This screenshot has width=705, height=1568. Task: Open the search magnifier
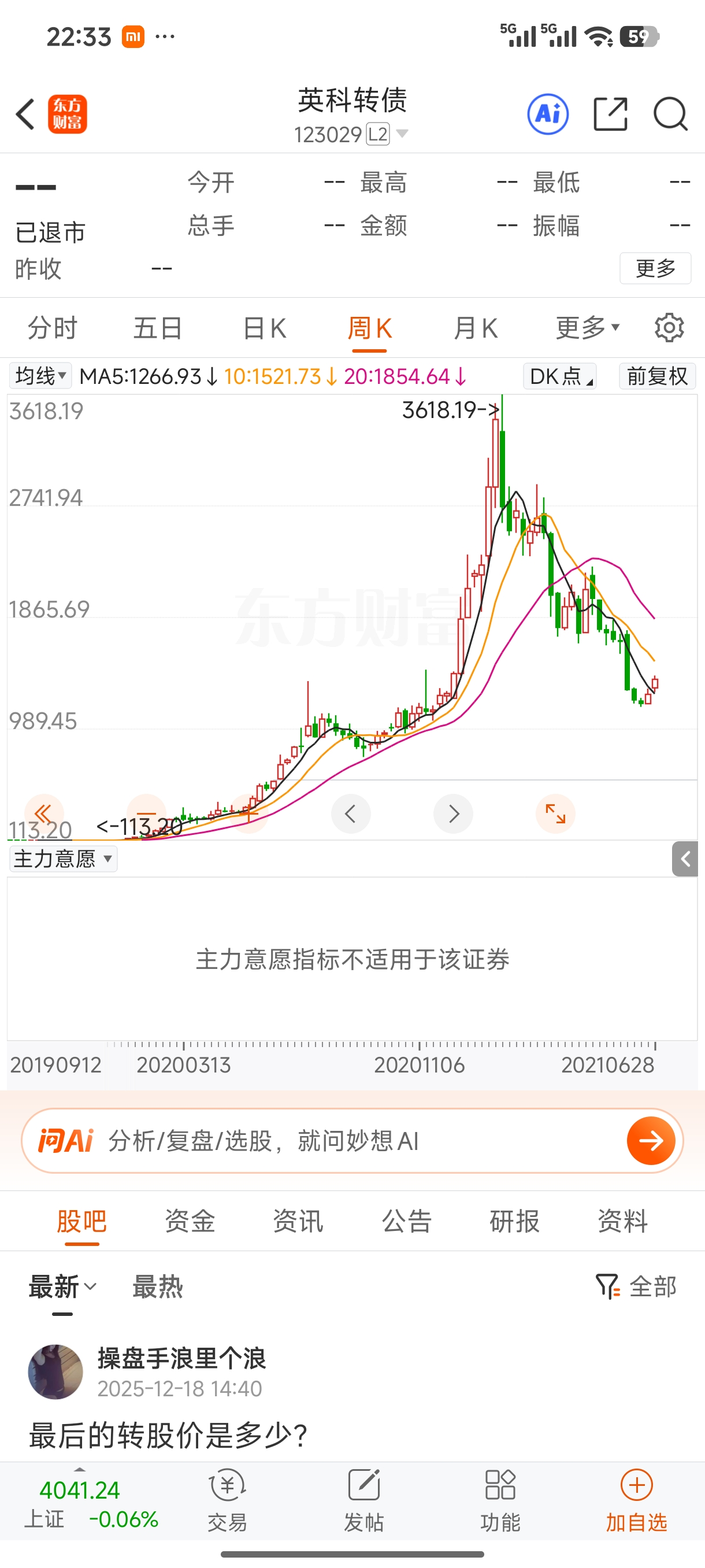point(670,114)
